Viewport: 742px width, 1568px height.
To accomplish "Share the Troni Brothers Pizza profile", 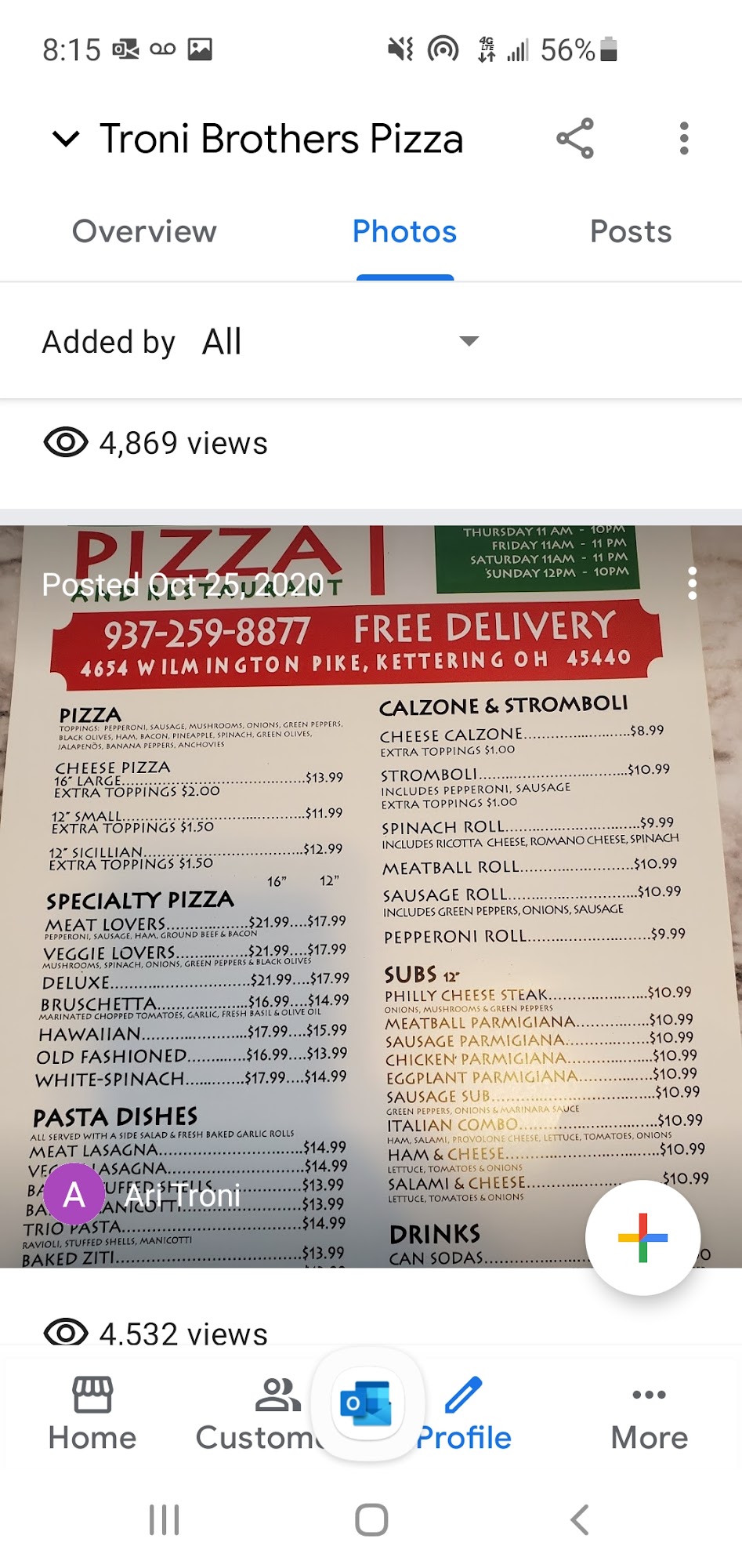I will point(575,139).
